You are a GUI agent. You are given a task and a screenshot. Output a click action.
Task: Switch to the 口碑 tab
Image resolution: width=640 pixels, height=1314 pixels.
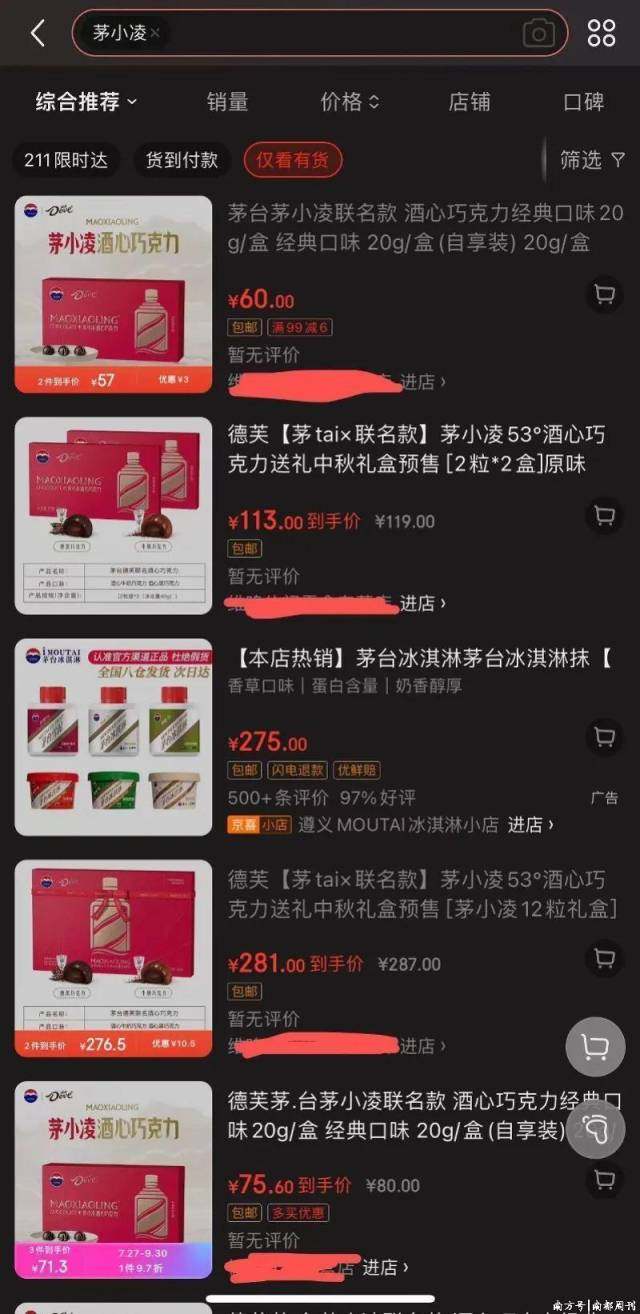(x=584, y=101)
